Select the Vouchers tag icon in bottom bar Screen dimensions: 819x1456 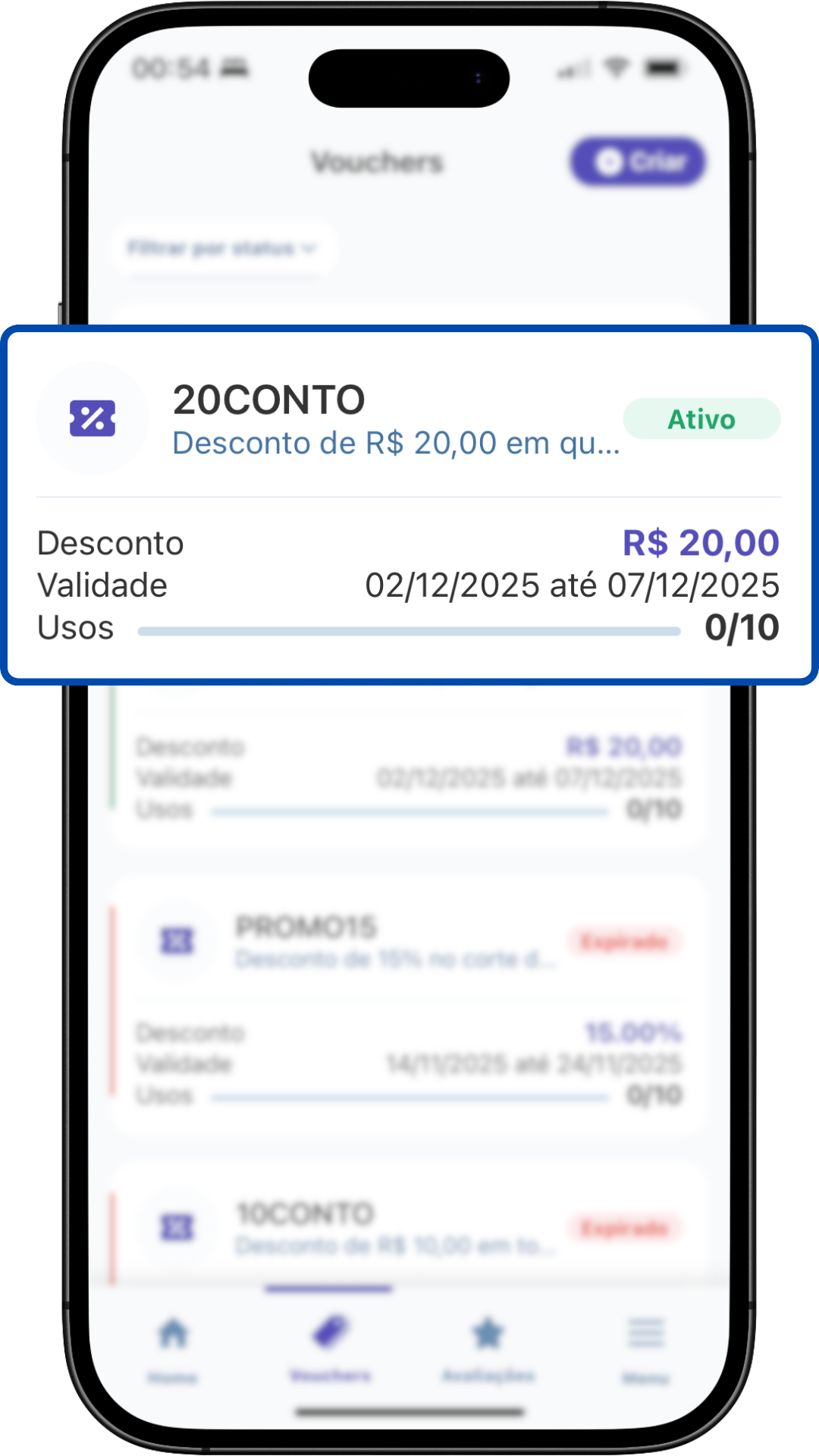(x=329, y=1333)
